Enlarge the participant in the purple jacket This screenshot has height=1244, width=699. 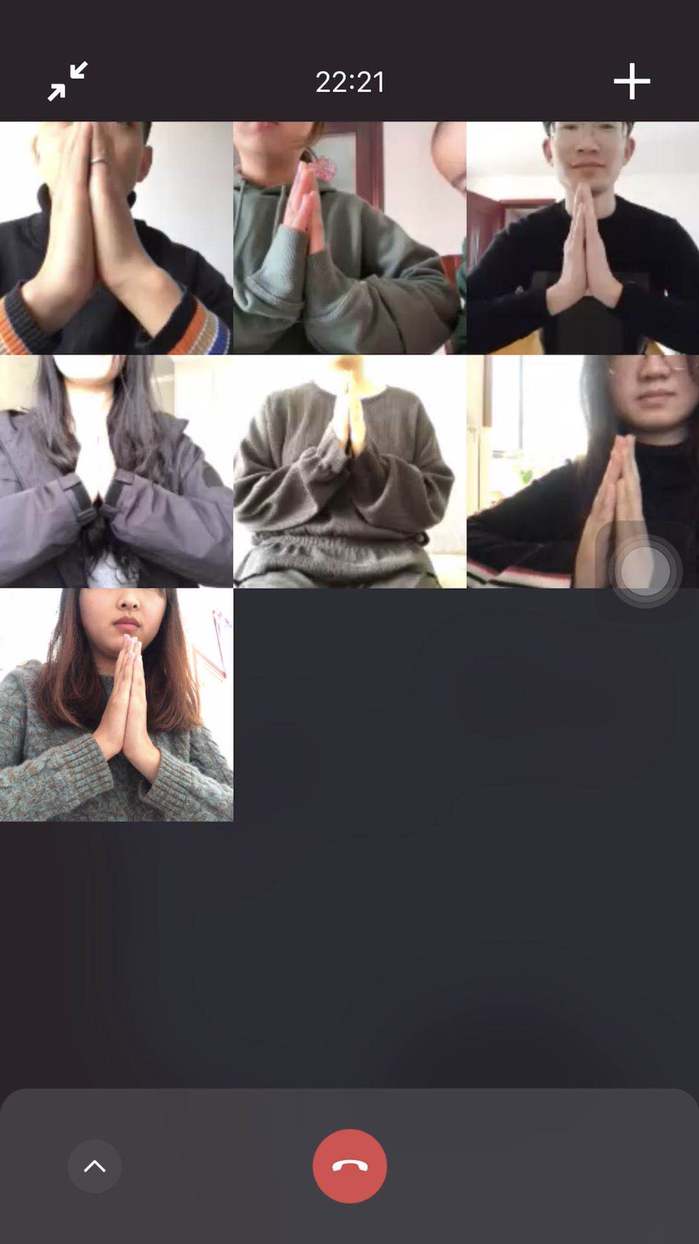tap(116, 471)
